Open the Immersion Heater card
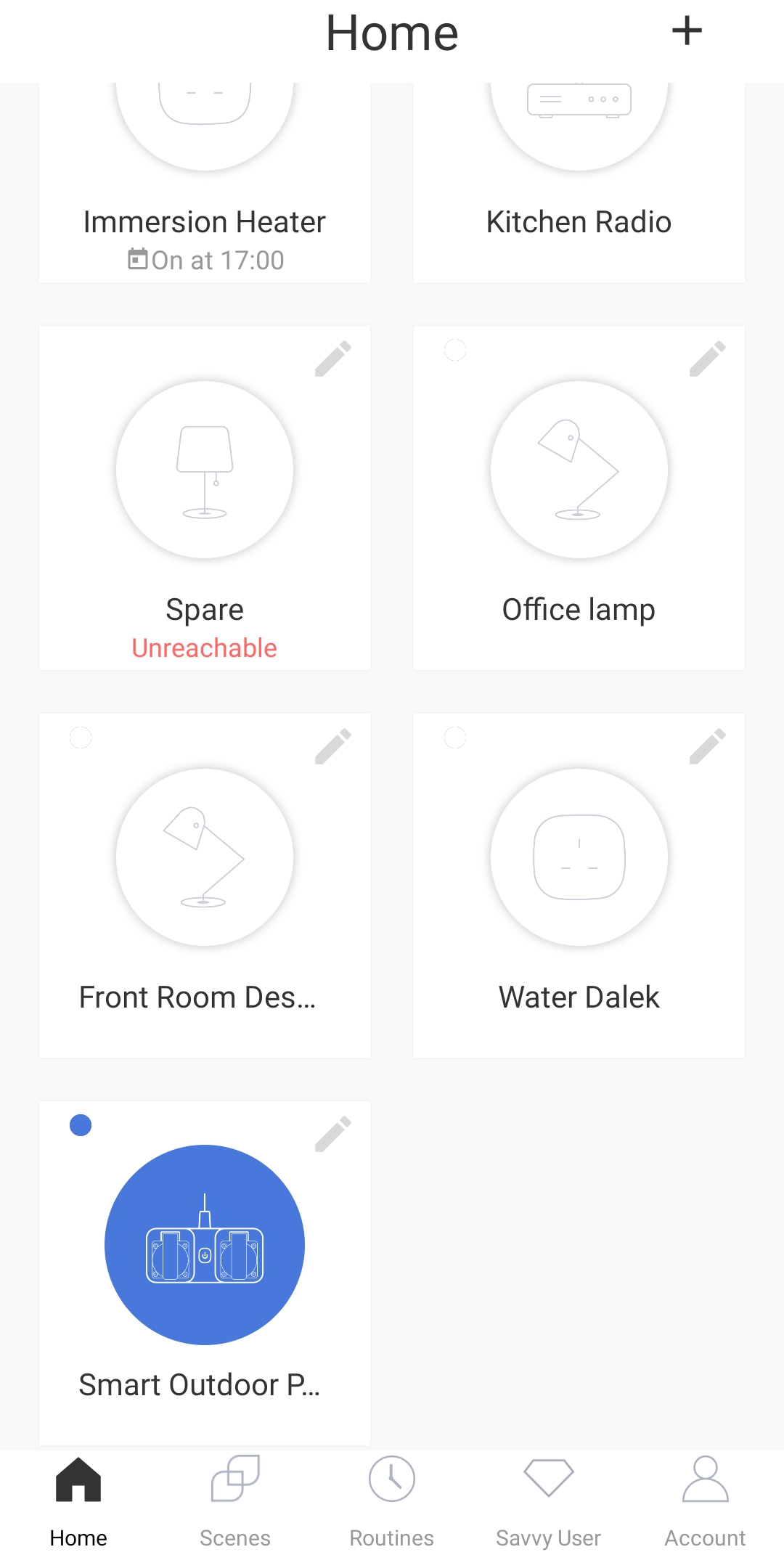Viewport: 784px width, 1568px height. (205, 182)
